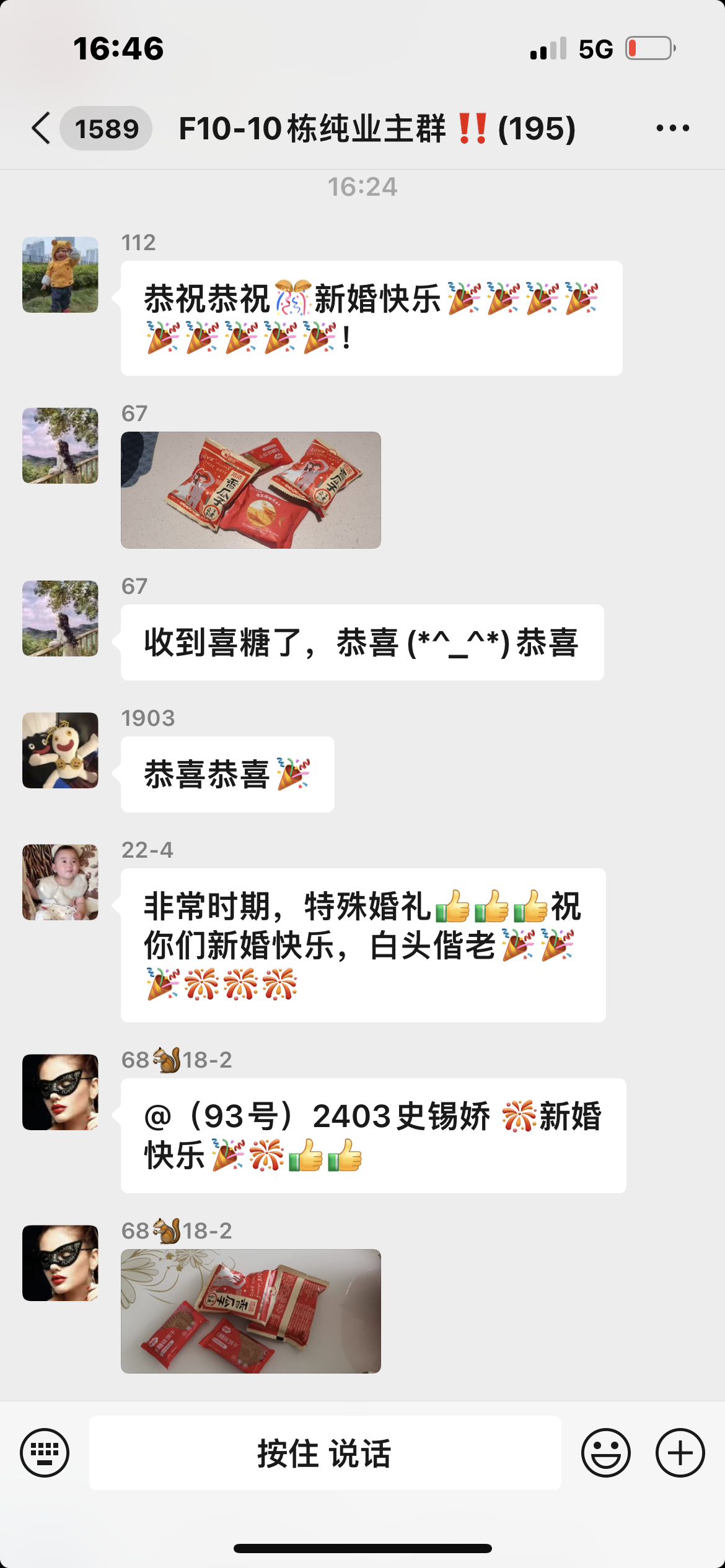725x1568 pixels.
Task: View the snack photo from 68 18-2
Action: (x=250, y=1311)
